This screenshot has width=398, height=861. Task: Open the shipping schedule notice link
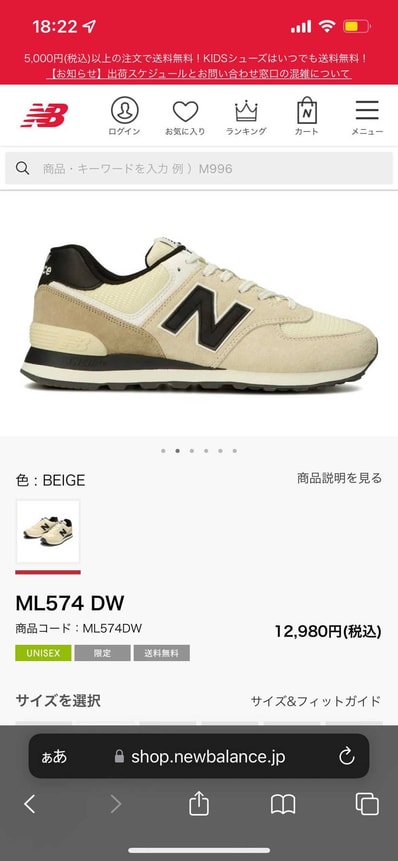point(198,73)
